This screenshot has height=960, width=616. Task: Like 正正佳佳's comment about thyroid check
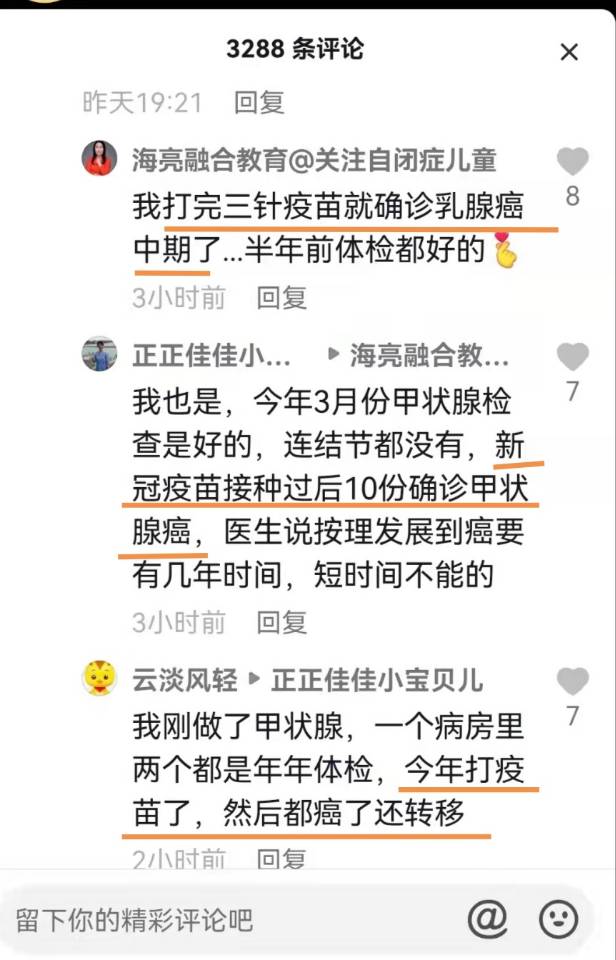tap(572, 357)
